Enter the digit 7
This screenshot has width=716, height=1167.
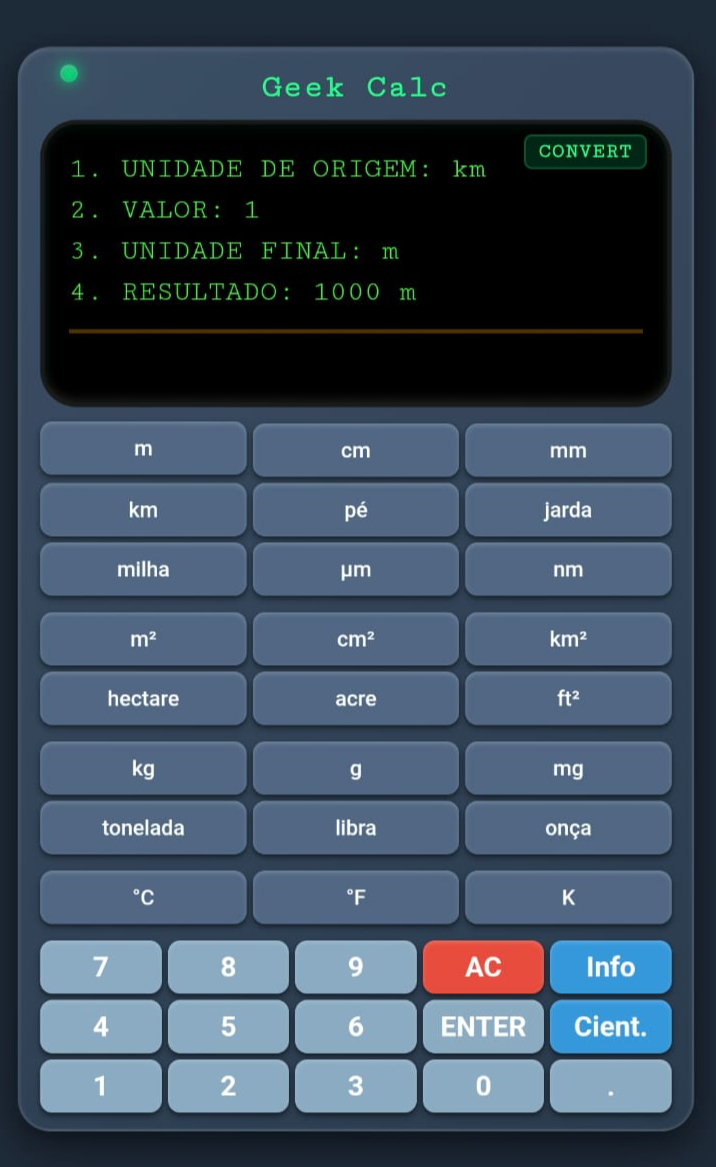tap(100, 967)
